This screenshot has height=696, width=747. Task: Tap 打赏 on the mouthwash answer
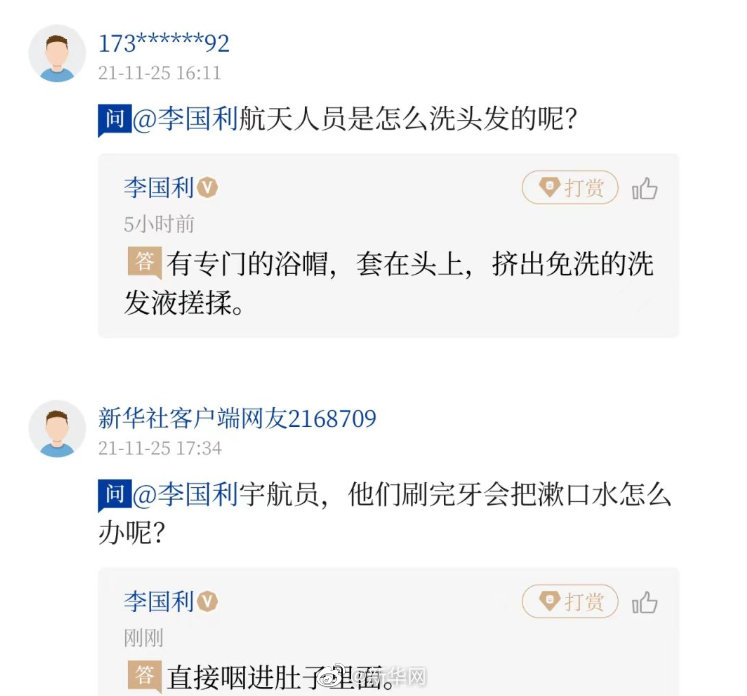click(570, 601)
